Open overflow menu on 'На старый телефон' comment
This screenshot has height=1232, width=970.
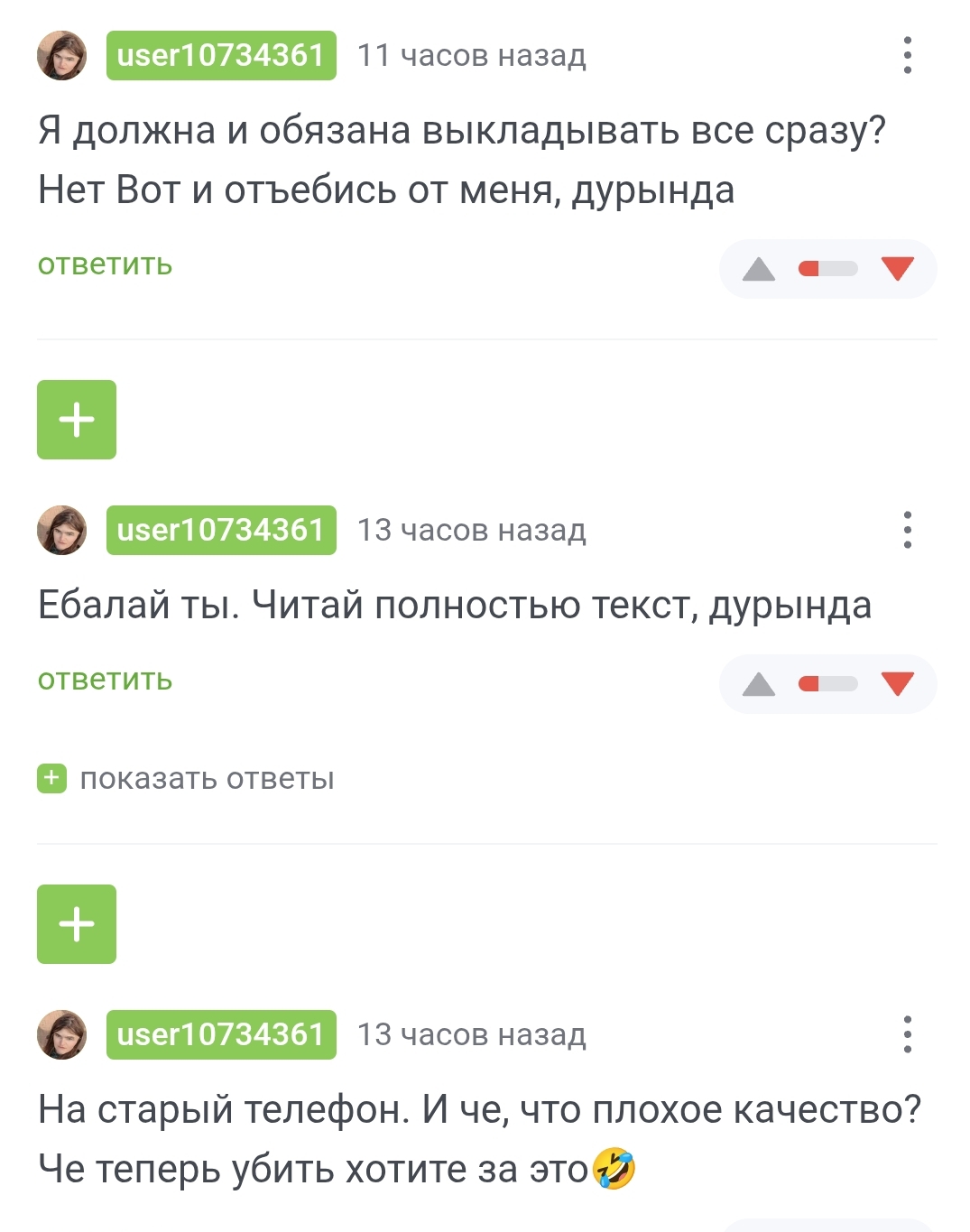point(907,1034)
